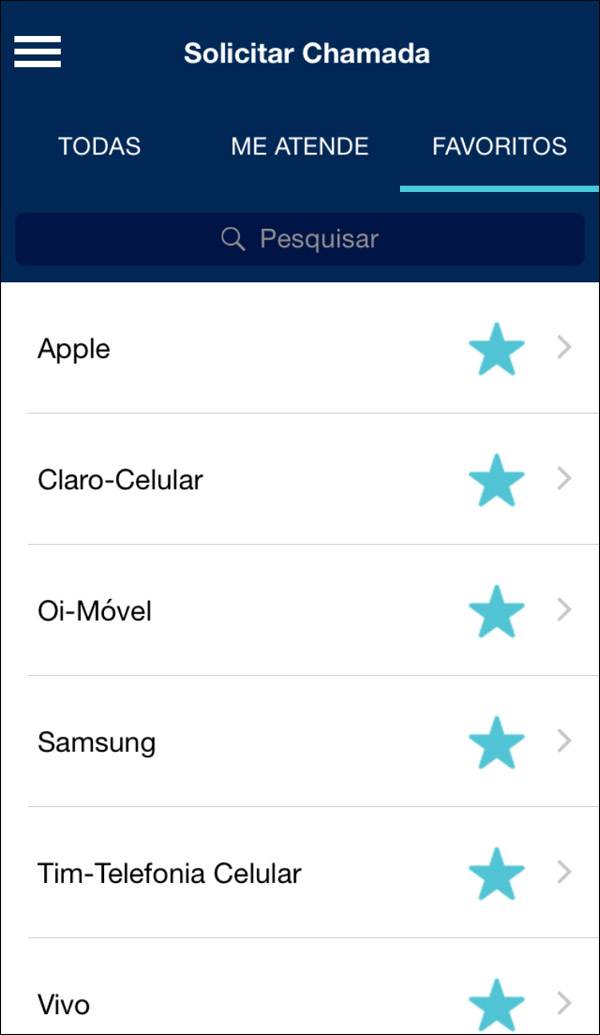
Task: Open the Claro-Celular row
Action: tap(300, 479)
